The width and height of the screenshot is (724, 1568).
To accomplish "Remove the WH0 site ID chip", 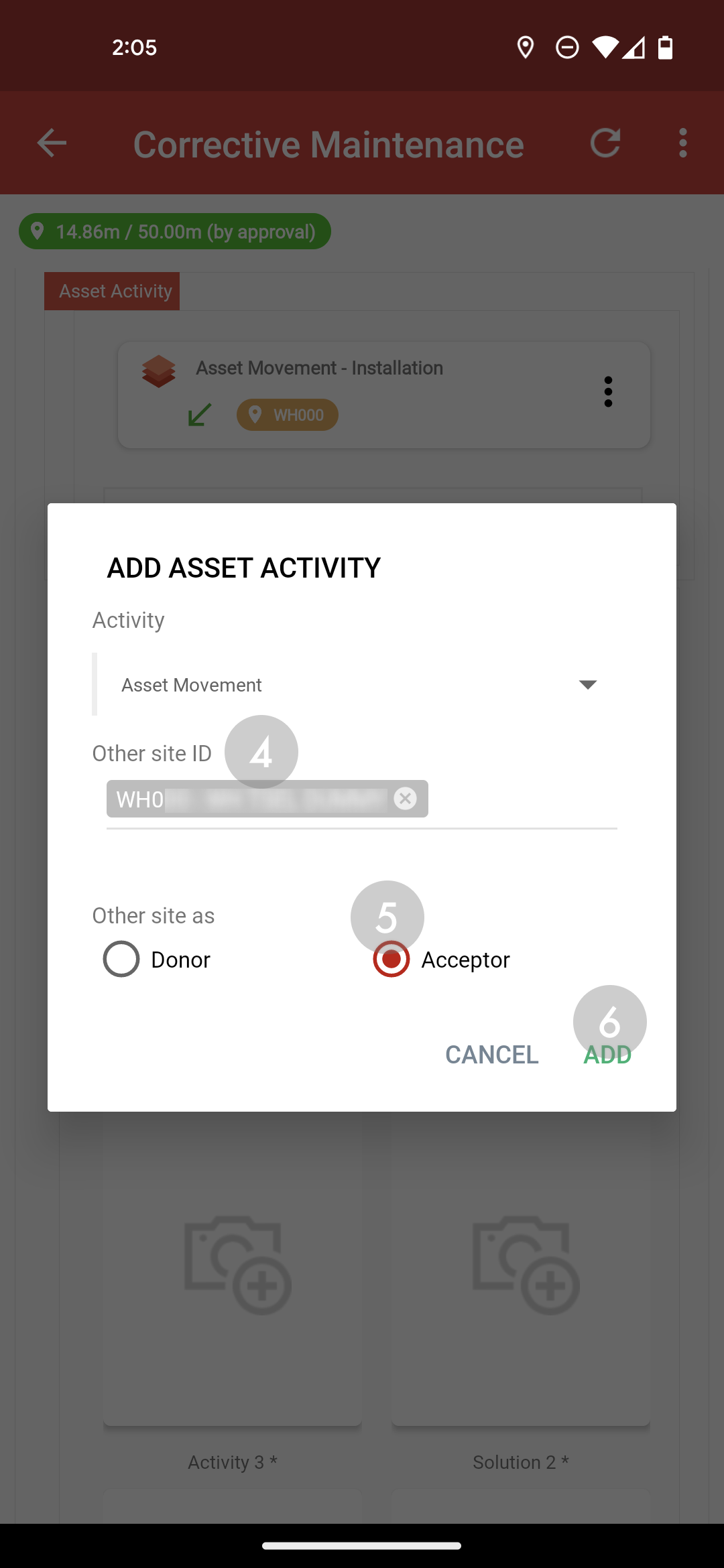I will point(405,799).
